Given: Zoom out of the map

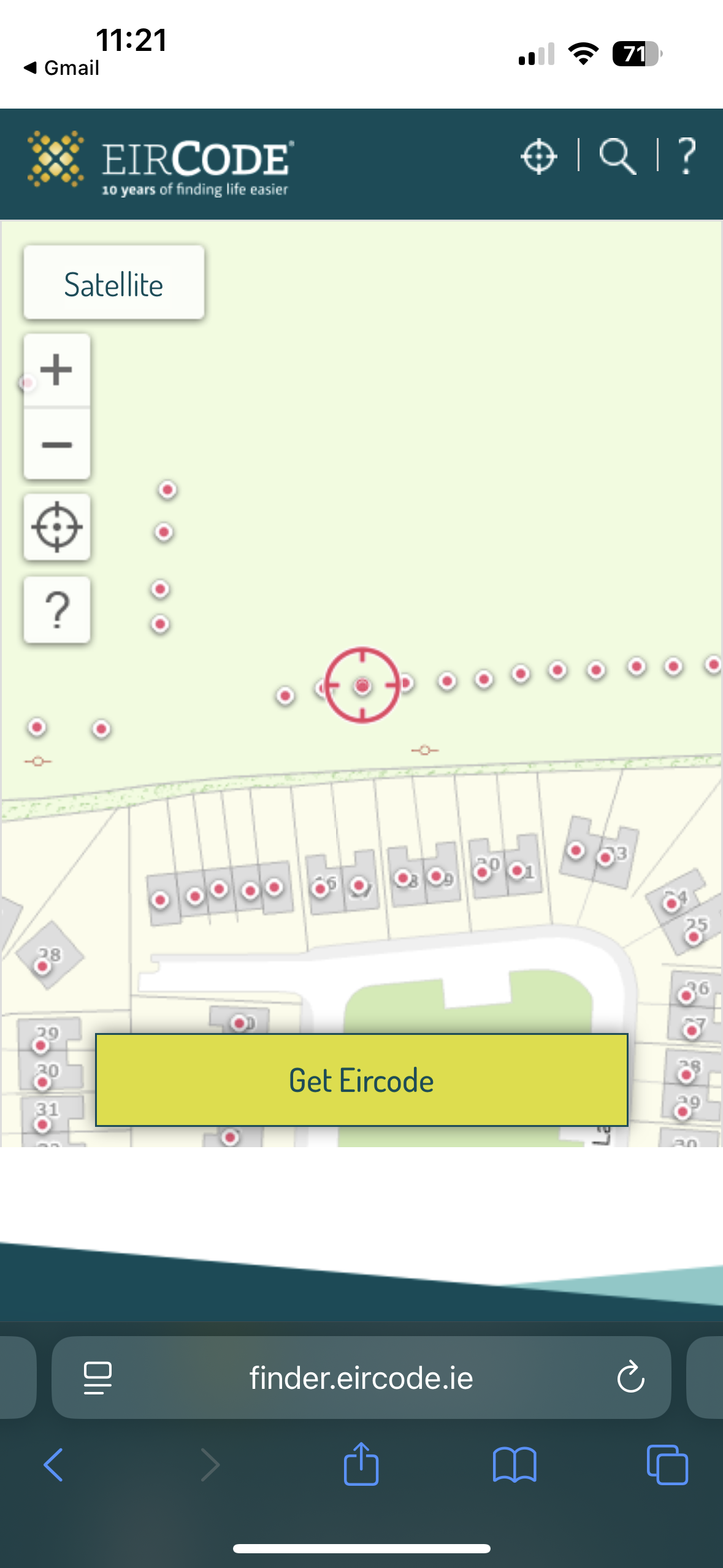Looking at the screenshot, I should point(56,444).
